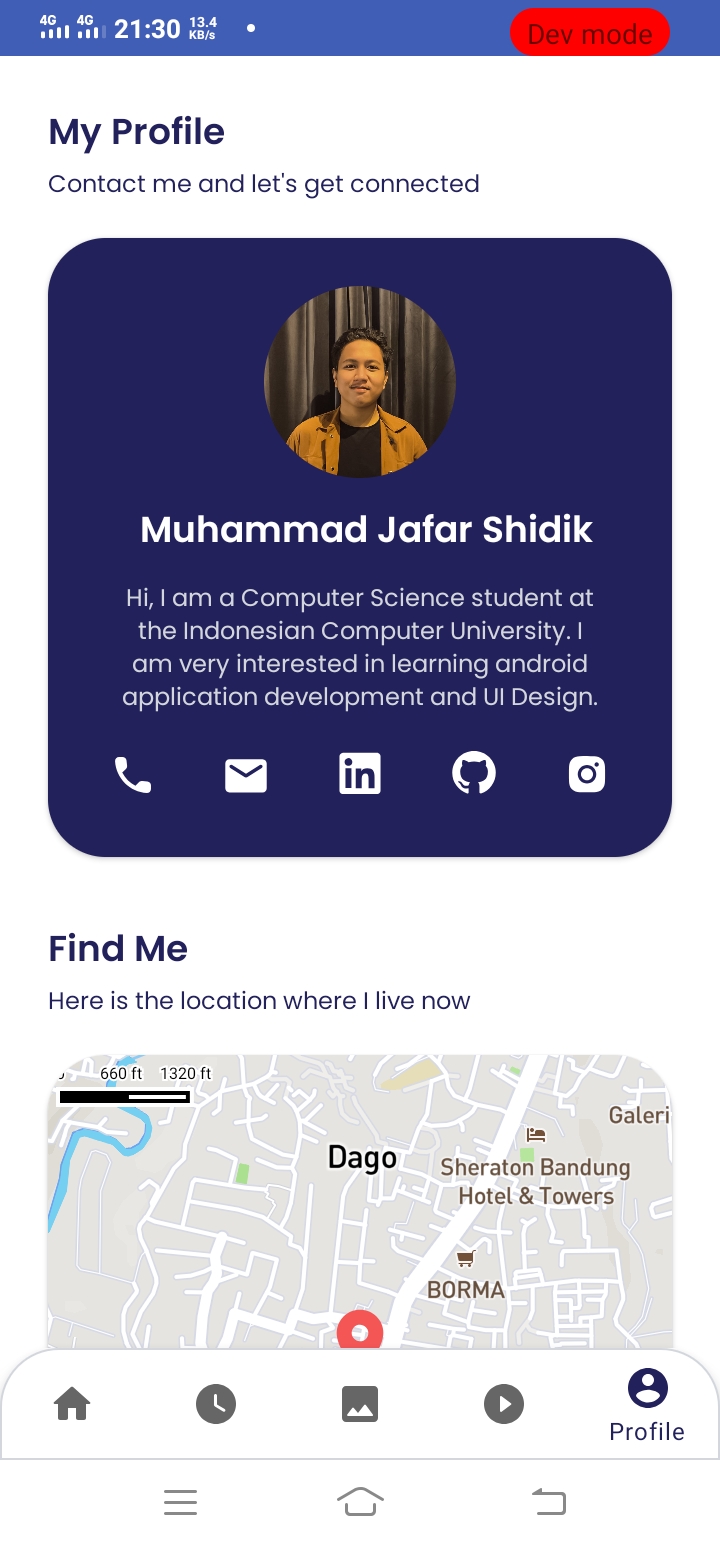Send an email via the envelope icon
Image resolution: width=720 pixels, height=1544 pixels.
(x=246, y=775)
